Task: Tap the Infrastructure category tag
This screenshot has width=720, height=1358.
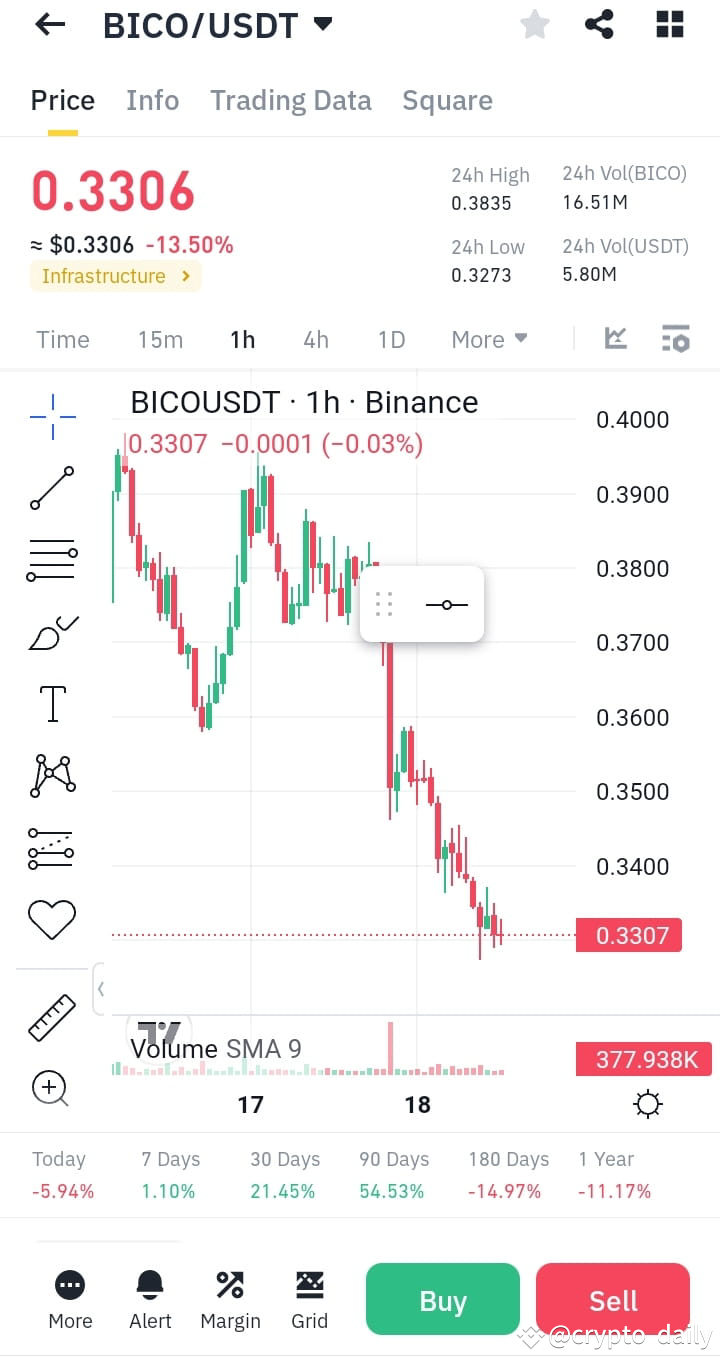Action: (x=115, y=276)
